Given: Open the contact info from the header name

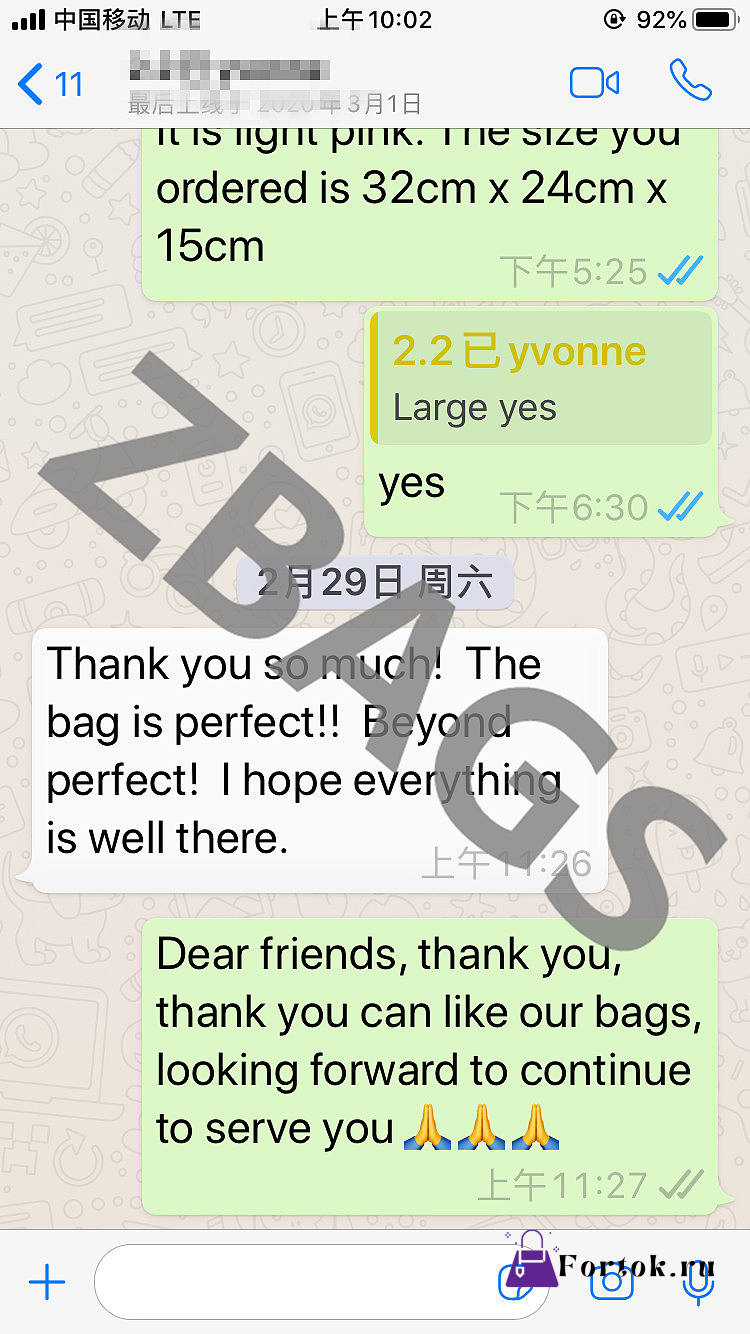Looking at the screenshot, I should pyautogui.click(x=275, y=82).
